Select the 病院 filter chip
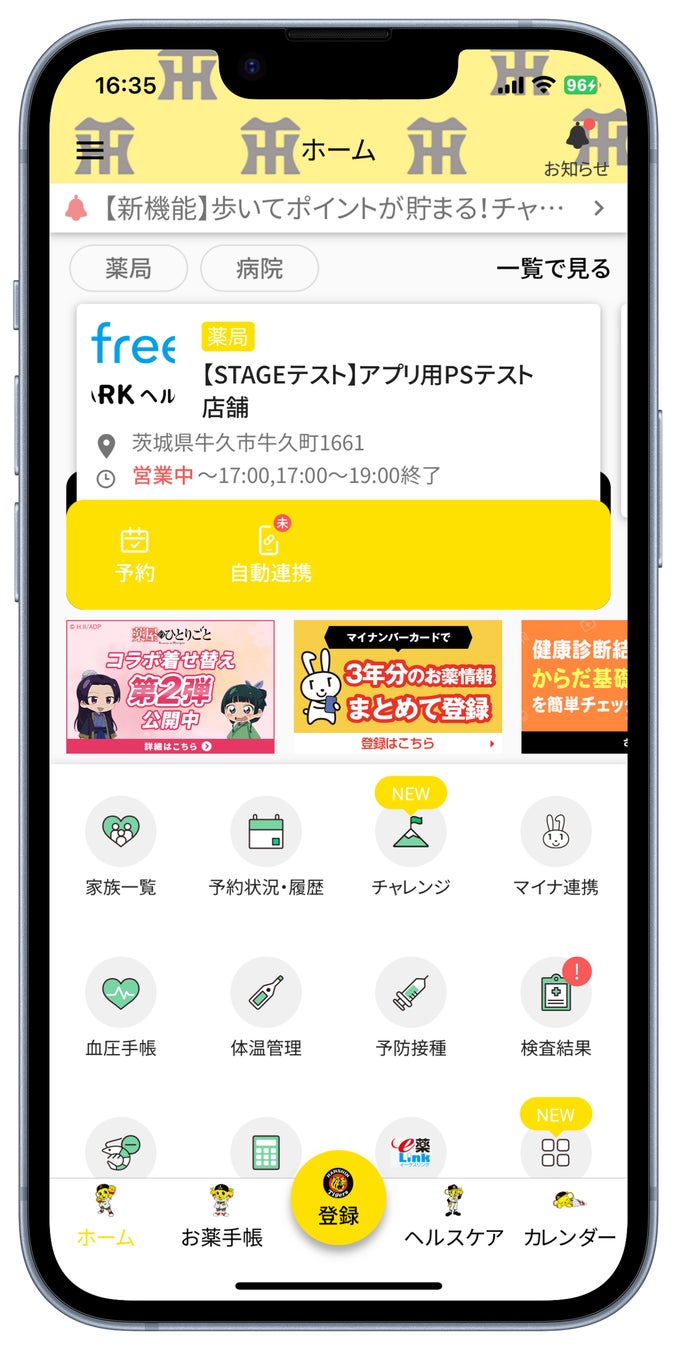Screen dimensions: 677x1350 [x=259, y=268]
